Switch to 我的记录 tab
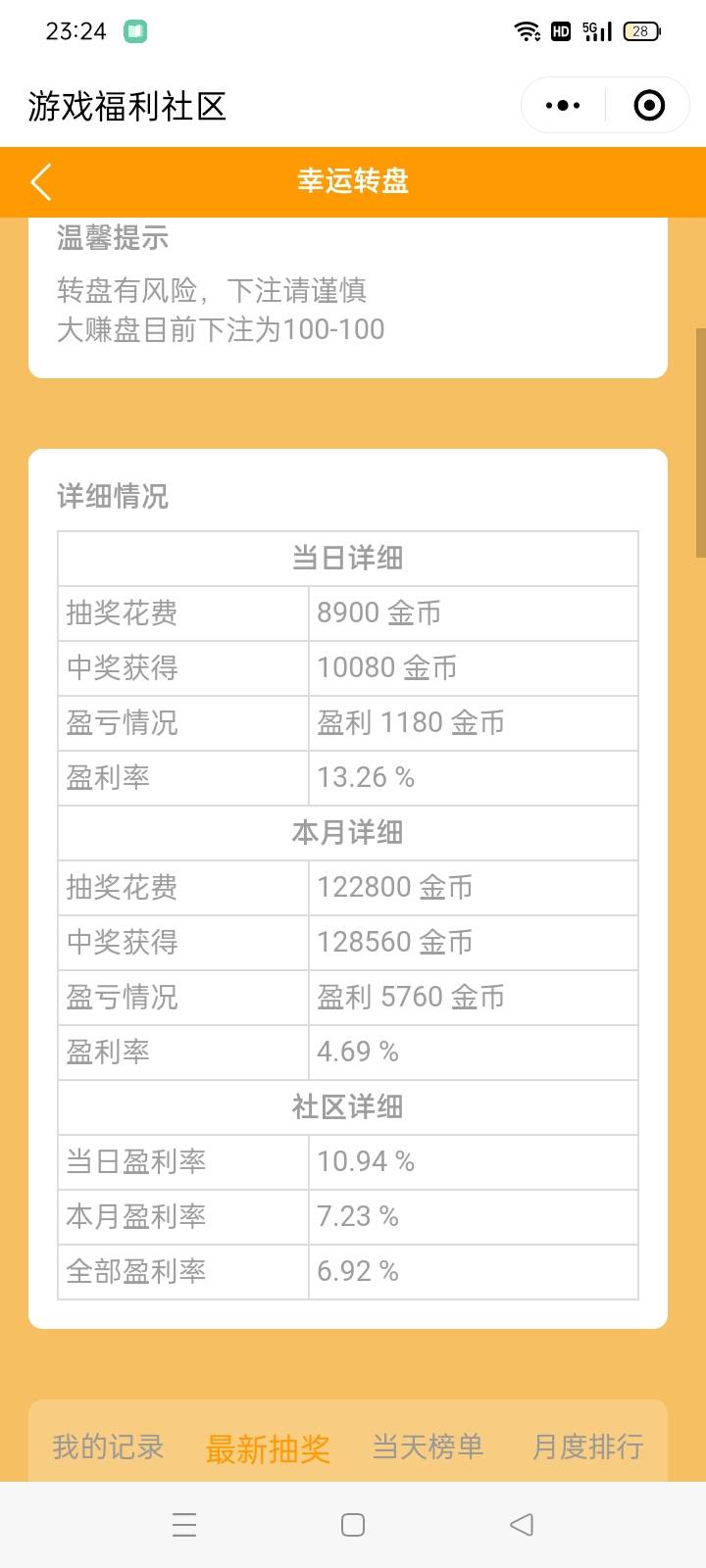 108,1446
